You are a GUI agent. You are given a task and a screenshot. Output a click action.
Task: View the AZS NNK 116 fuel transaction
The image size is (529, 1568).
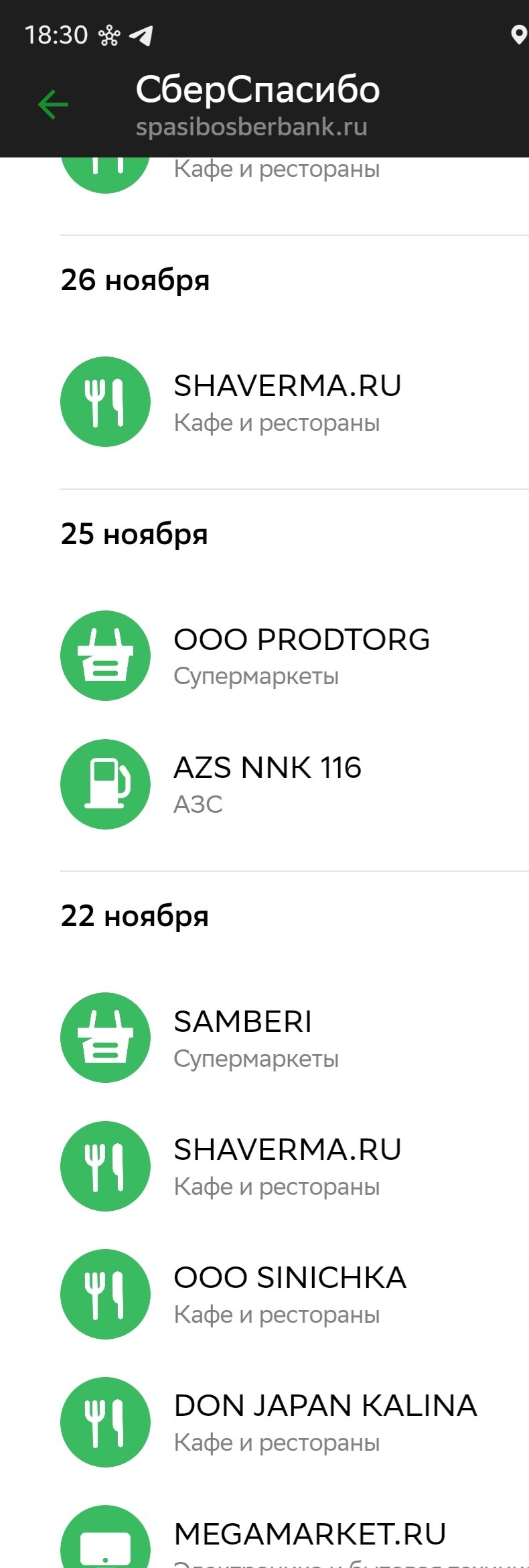pyautogui.click(x=267, y=784)
